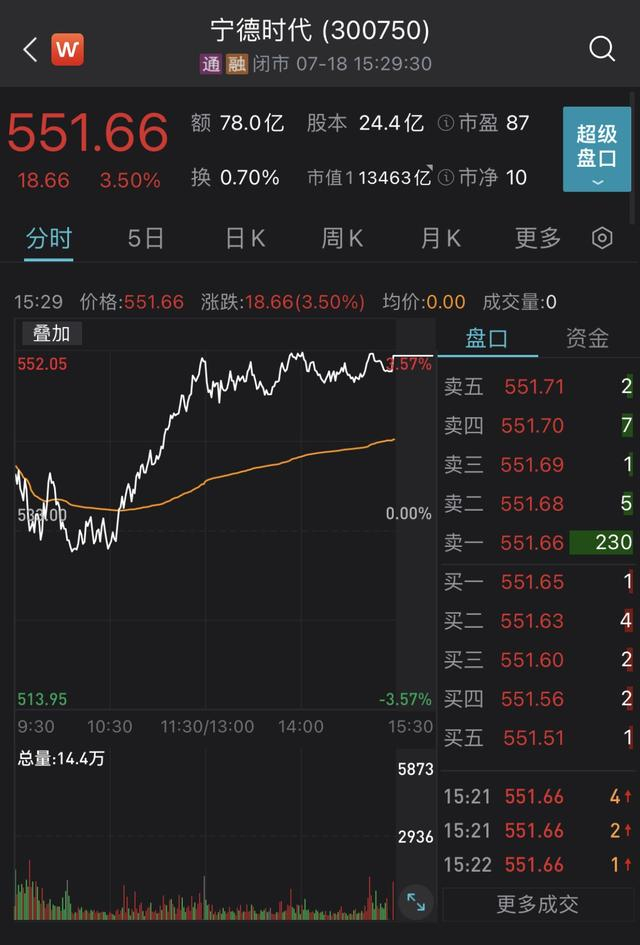Open the search magnifier icon

point(602,48)
